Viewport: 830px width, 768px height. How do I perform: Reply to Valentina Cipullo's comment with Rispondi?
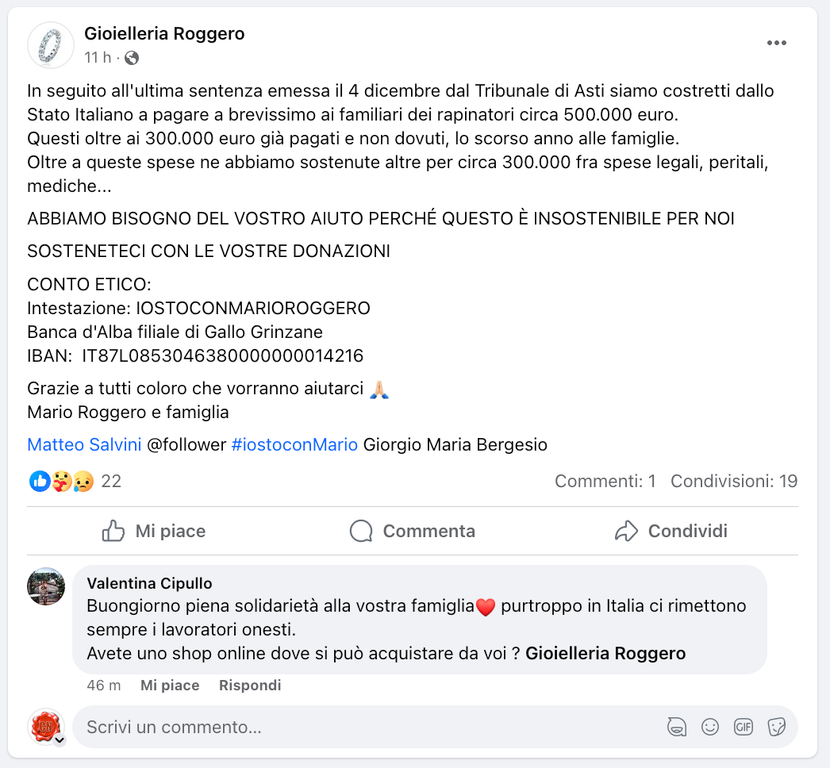[250, 685]
